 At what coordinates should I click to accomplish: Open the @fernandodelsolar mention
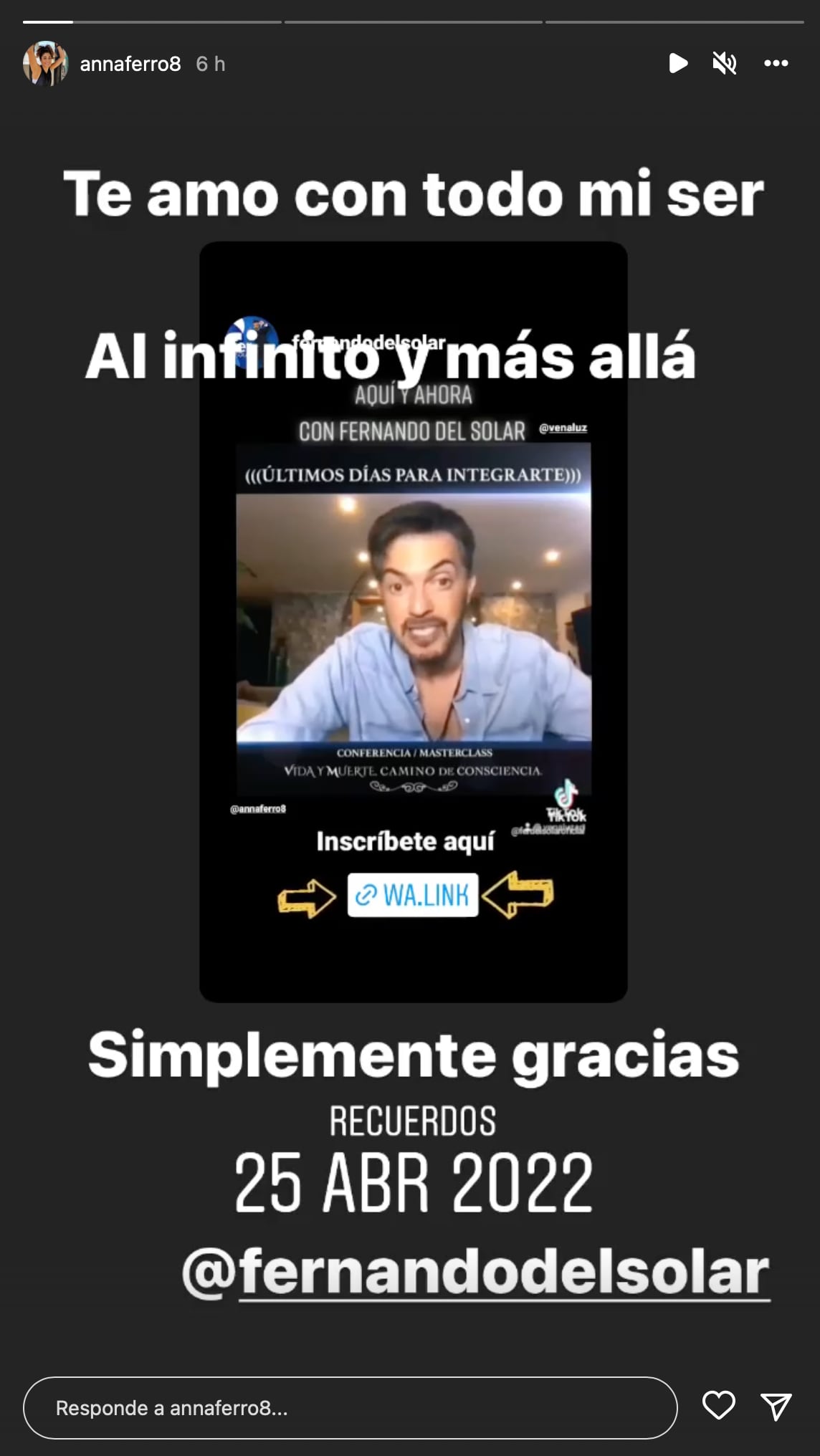pos(476,1273)
